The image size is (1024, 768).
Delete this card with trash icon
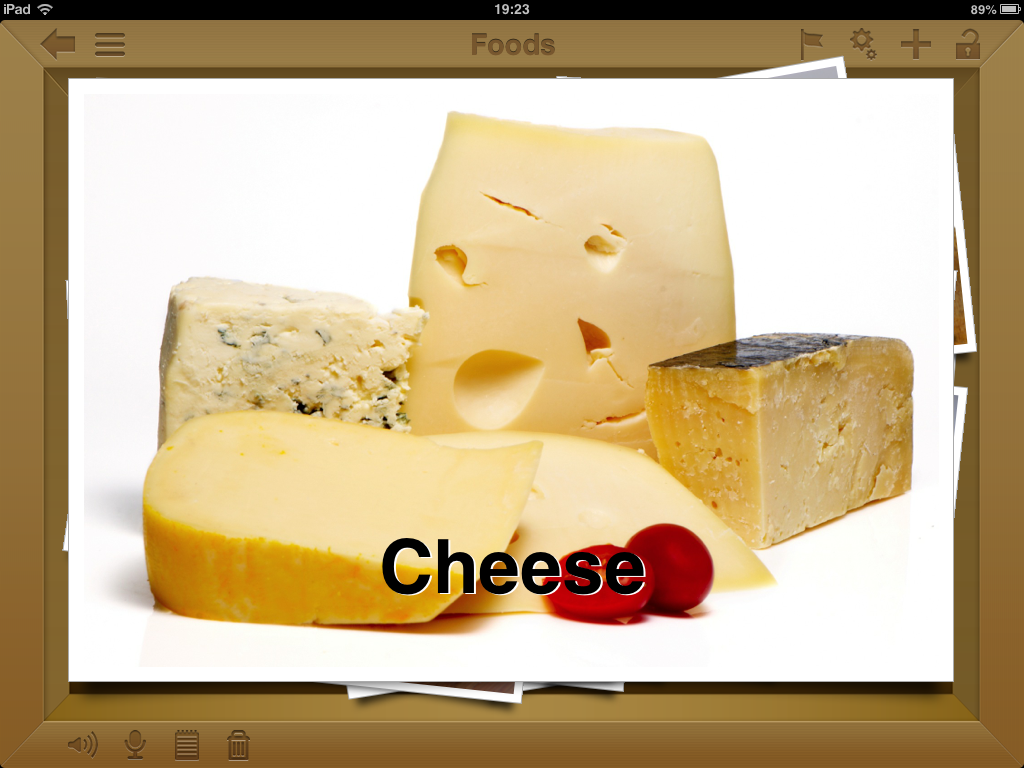point(238,744)
